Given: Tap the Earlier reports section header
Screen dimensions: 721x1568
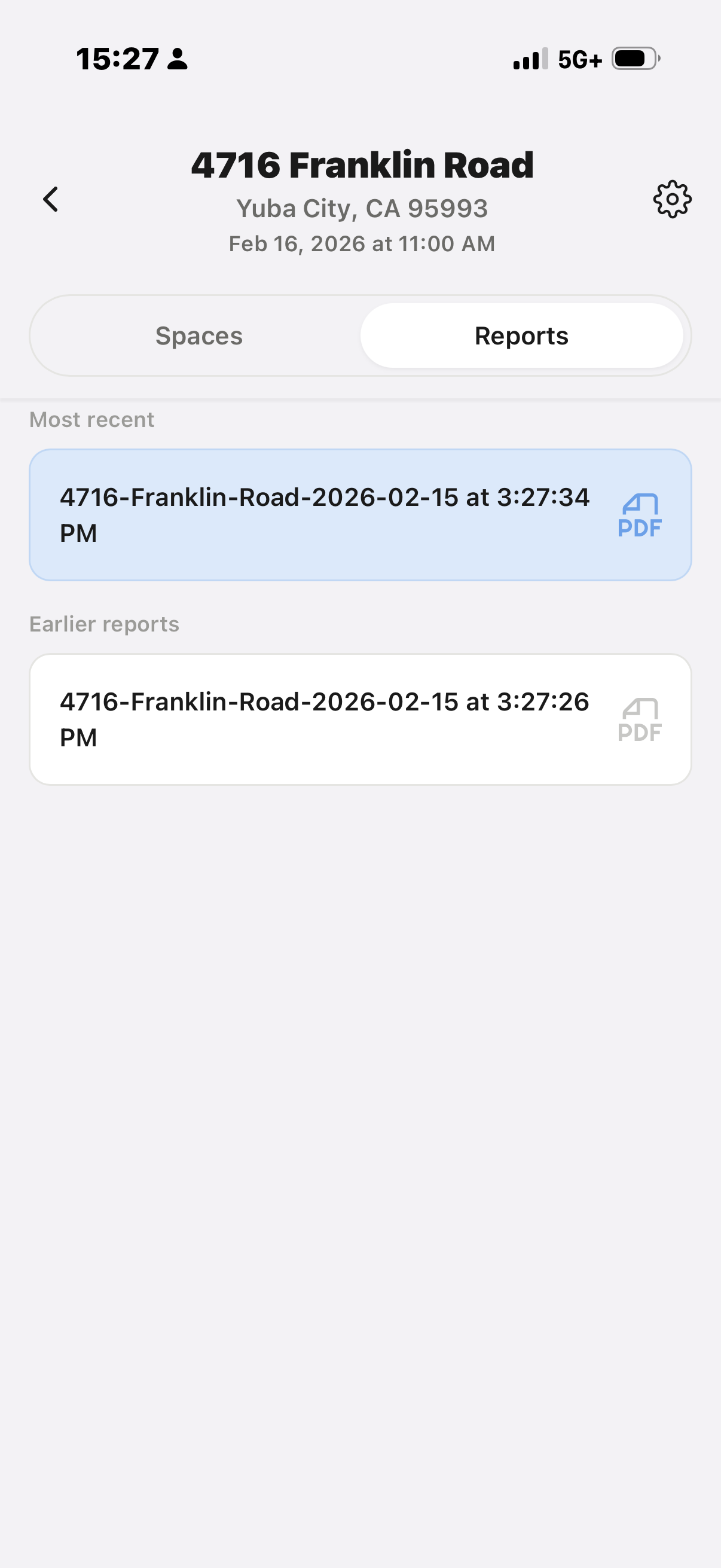Looking at the screenshot, I should (104, 624).
